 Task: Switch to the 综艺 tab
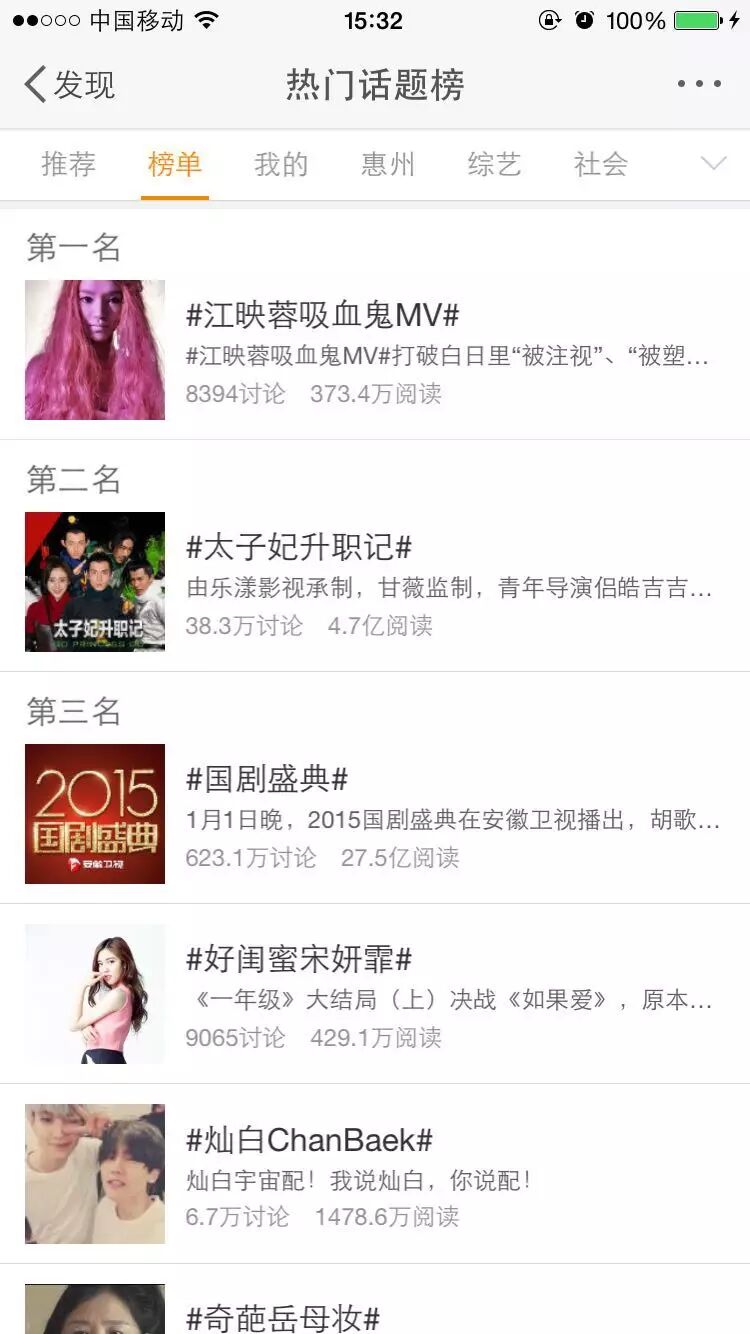coord(495,164)
